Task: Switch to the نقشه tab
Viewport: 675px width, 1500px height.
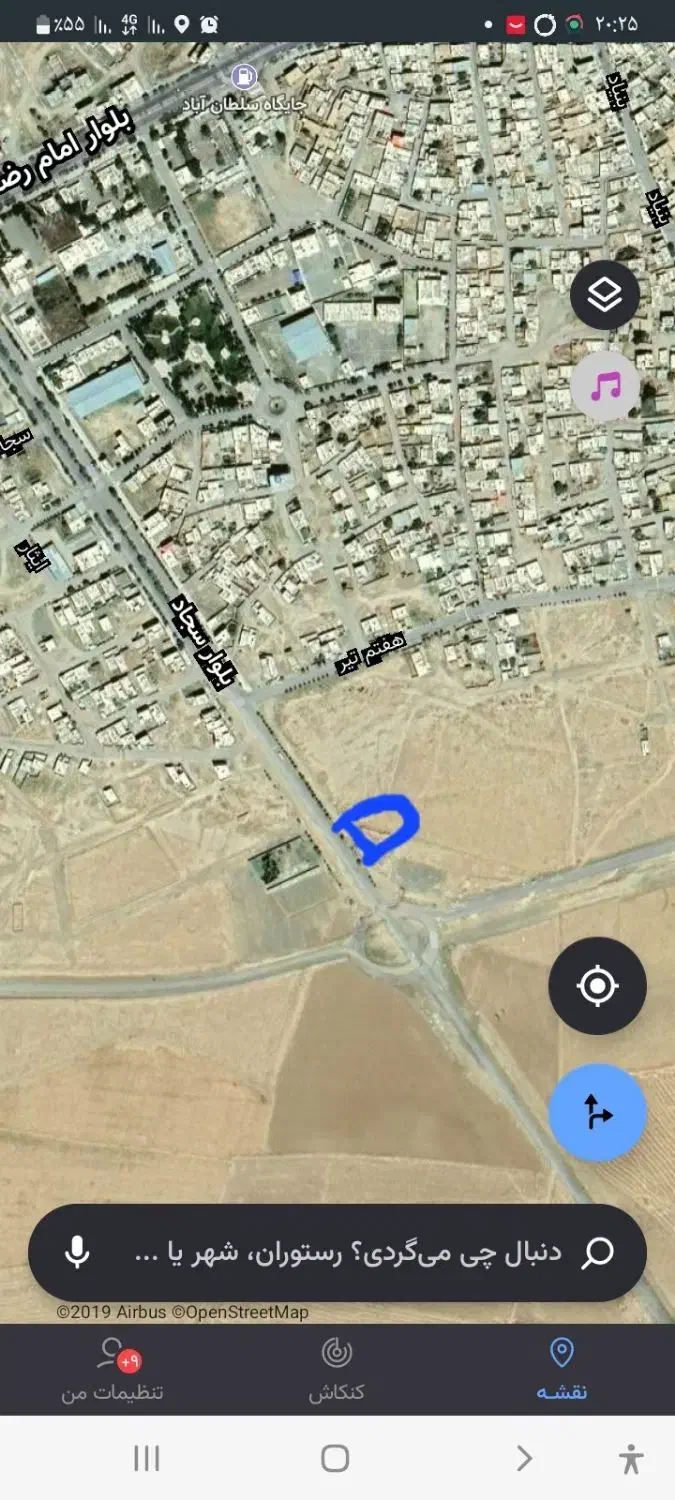Action: (x=562, y=1370)
